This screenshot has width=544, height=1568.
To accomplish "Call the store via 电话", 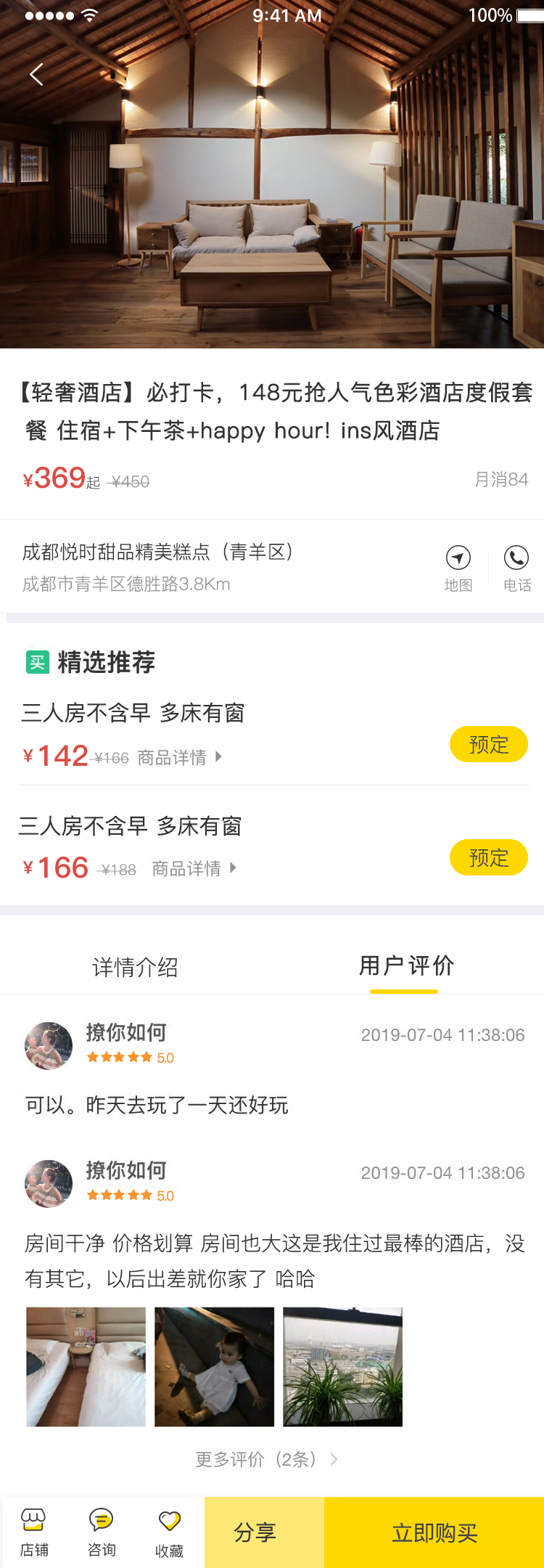I will pyautogui.click(x=516, y=568).
